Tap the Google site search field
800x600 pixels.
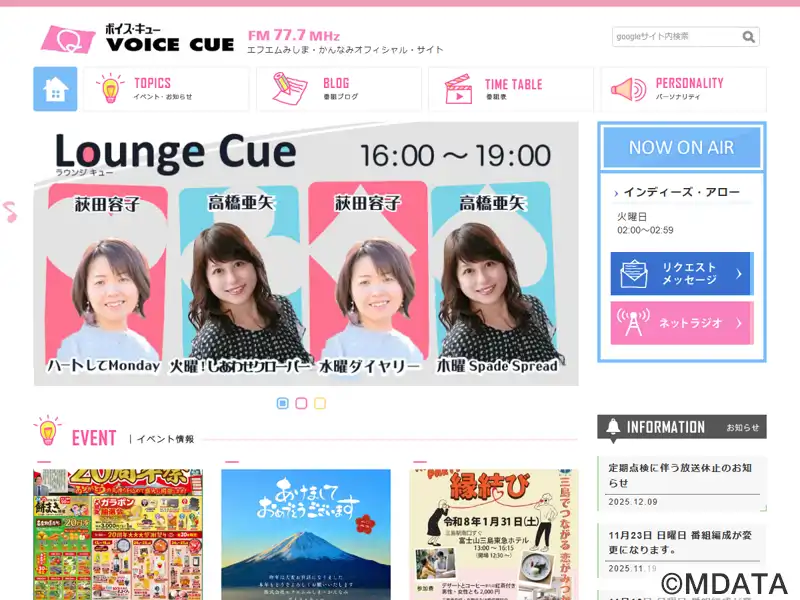click(x=676, y=37)
